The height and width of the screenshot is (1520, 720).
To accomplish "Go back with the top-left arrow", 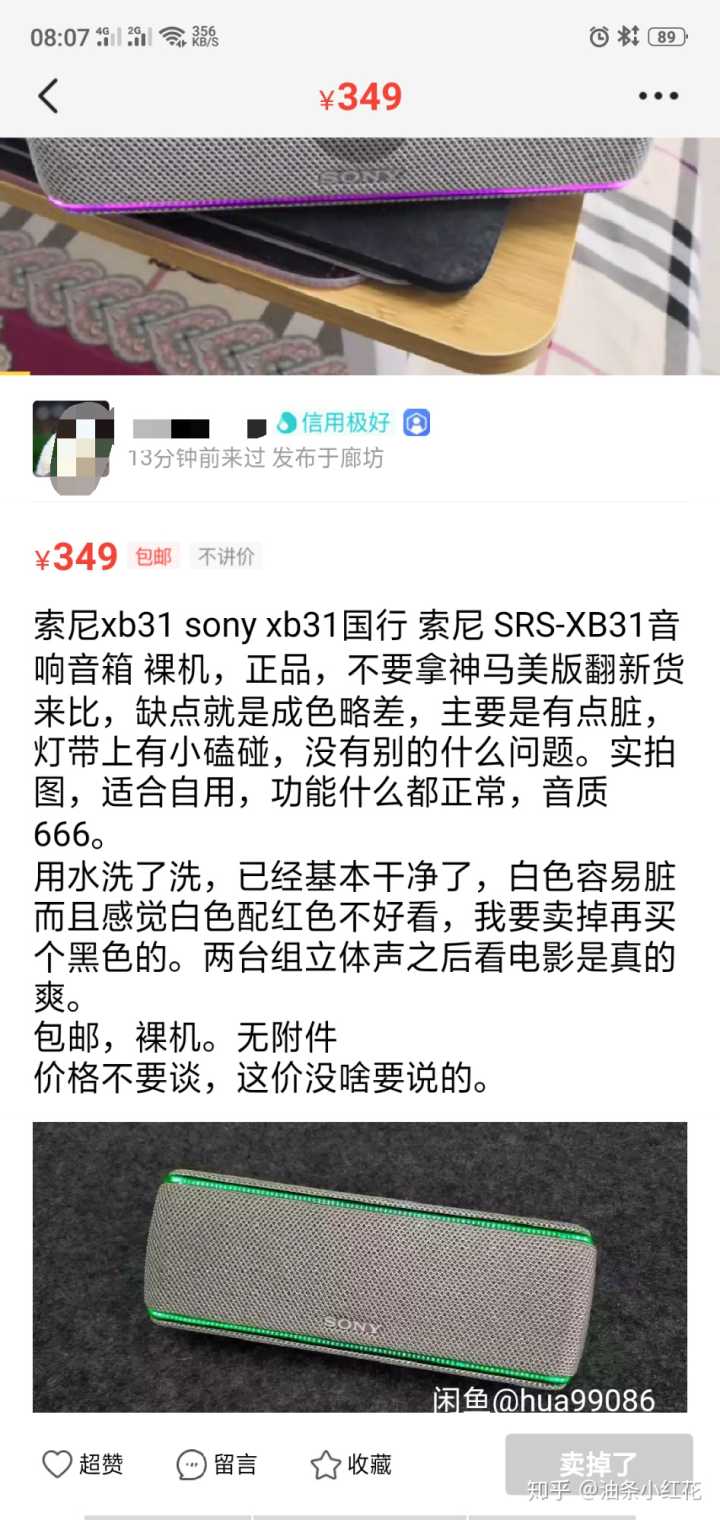I will (x=48, y=96).
